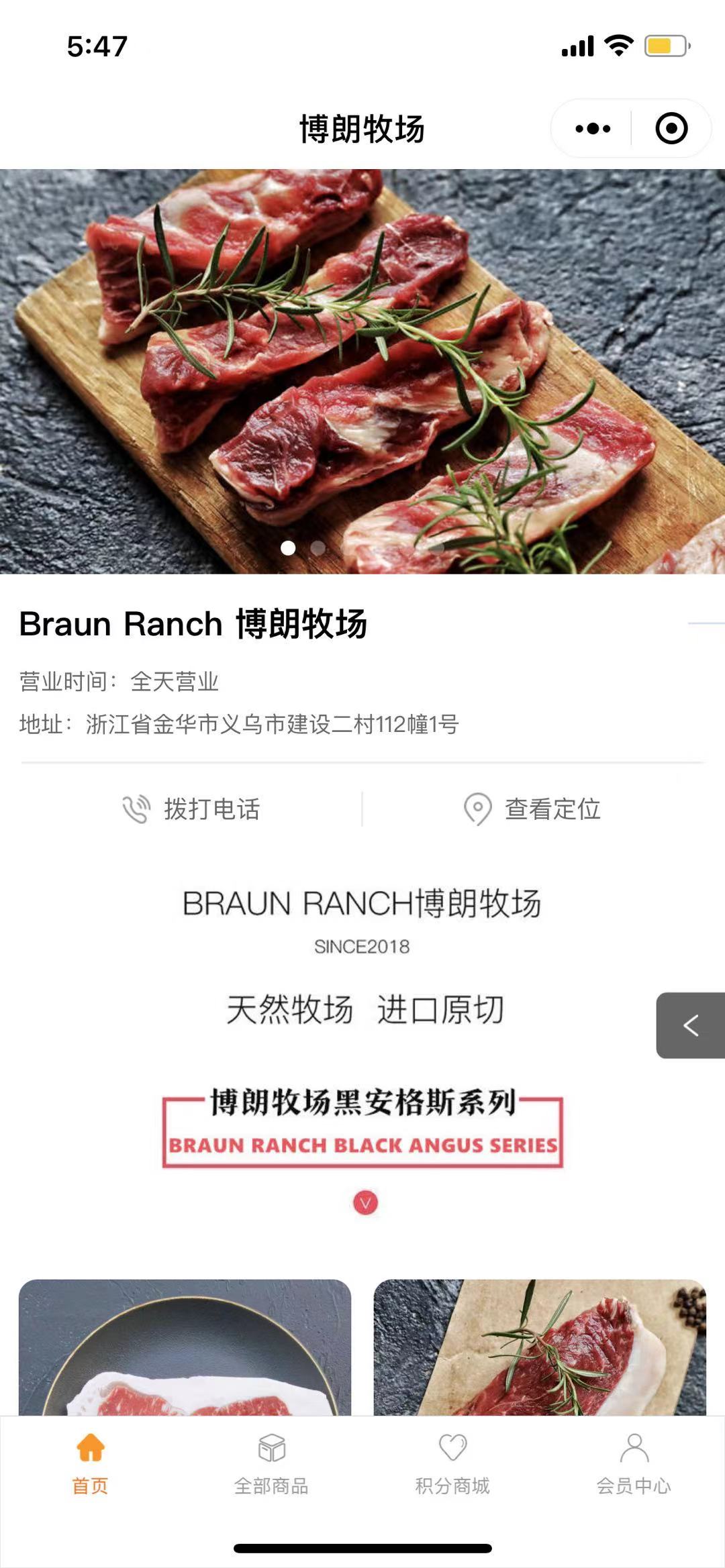Open the steak with rosemary product card
The width and height of the screenshot is (725, 1568).
540,1347
